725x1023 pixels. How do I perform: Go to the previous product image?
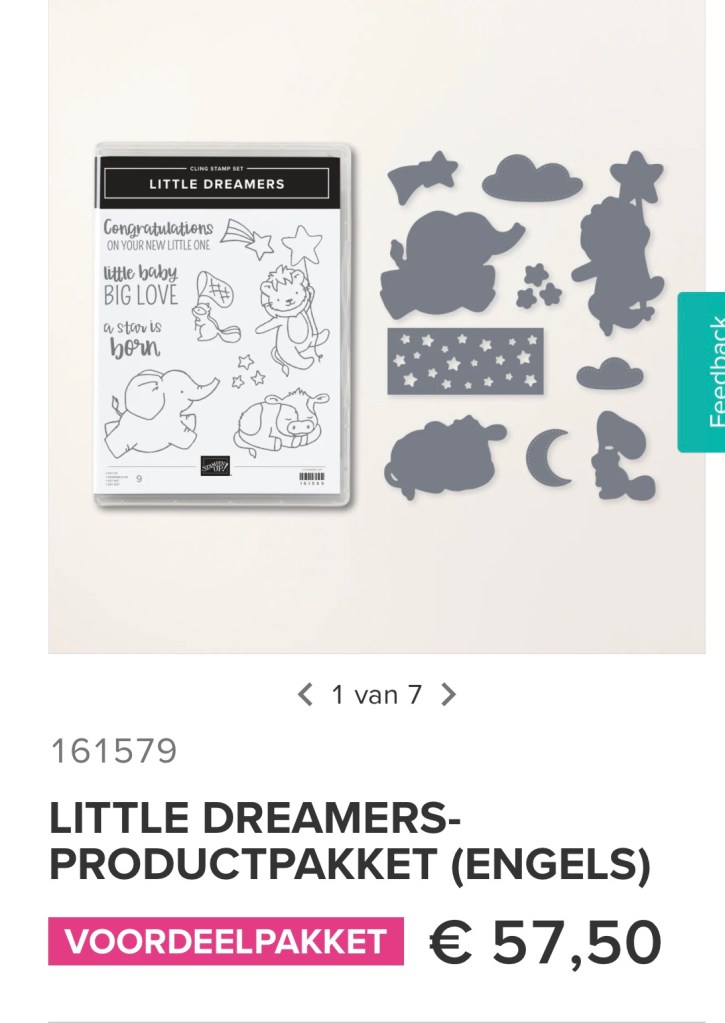click(305, 695)
